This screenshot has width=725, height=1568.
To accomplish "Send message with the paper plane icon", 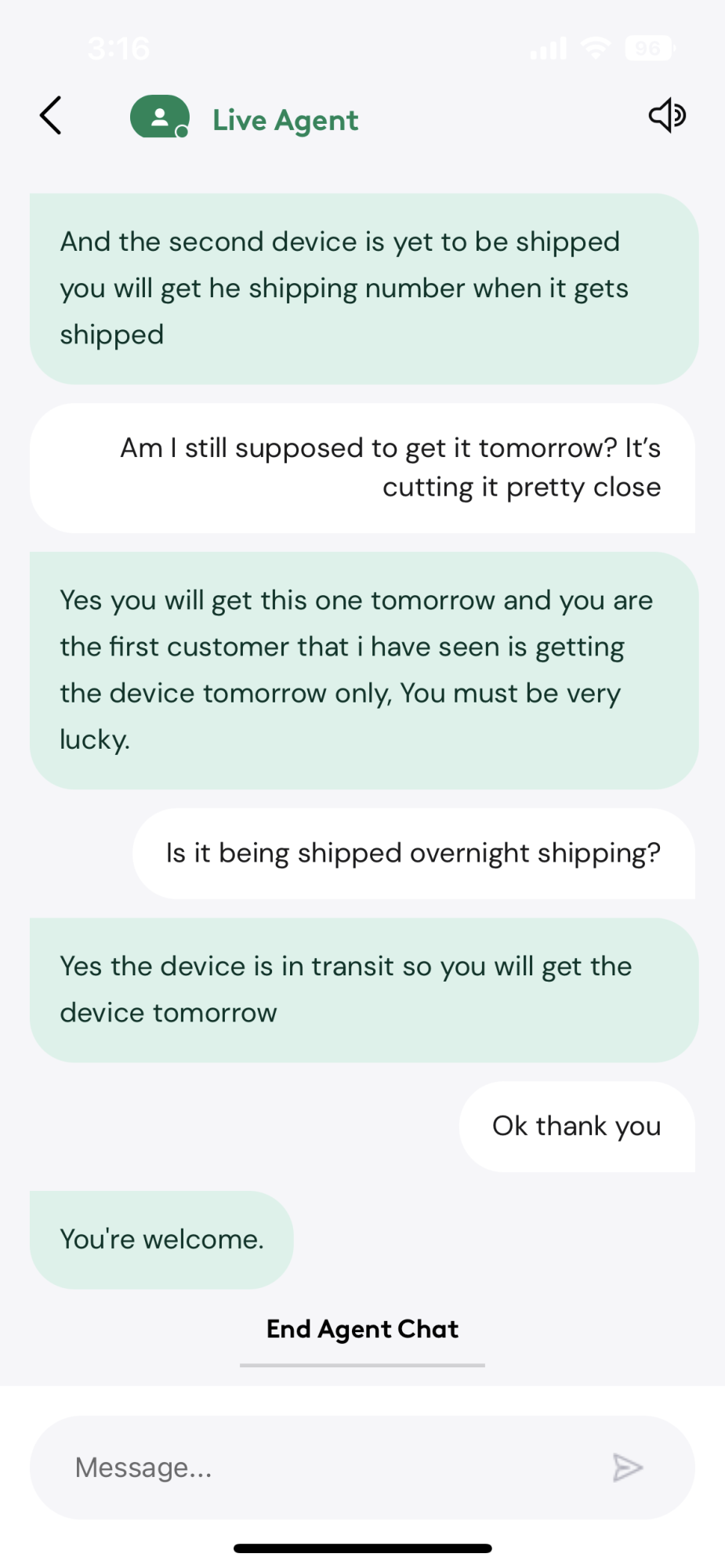I will [628, 1468].
